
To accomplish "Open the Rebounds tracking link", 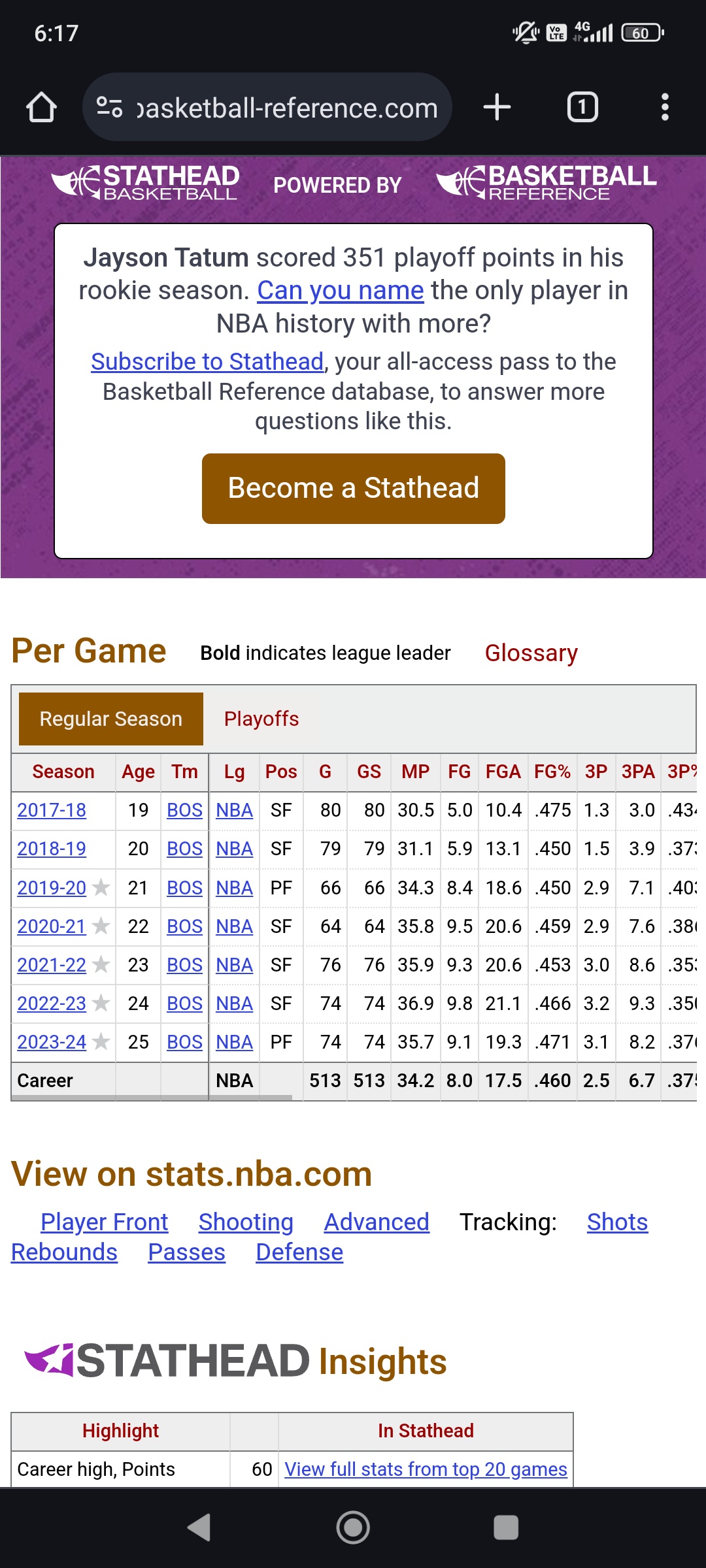I will click(x=65, y=1252).
